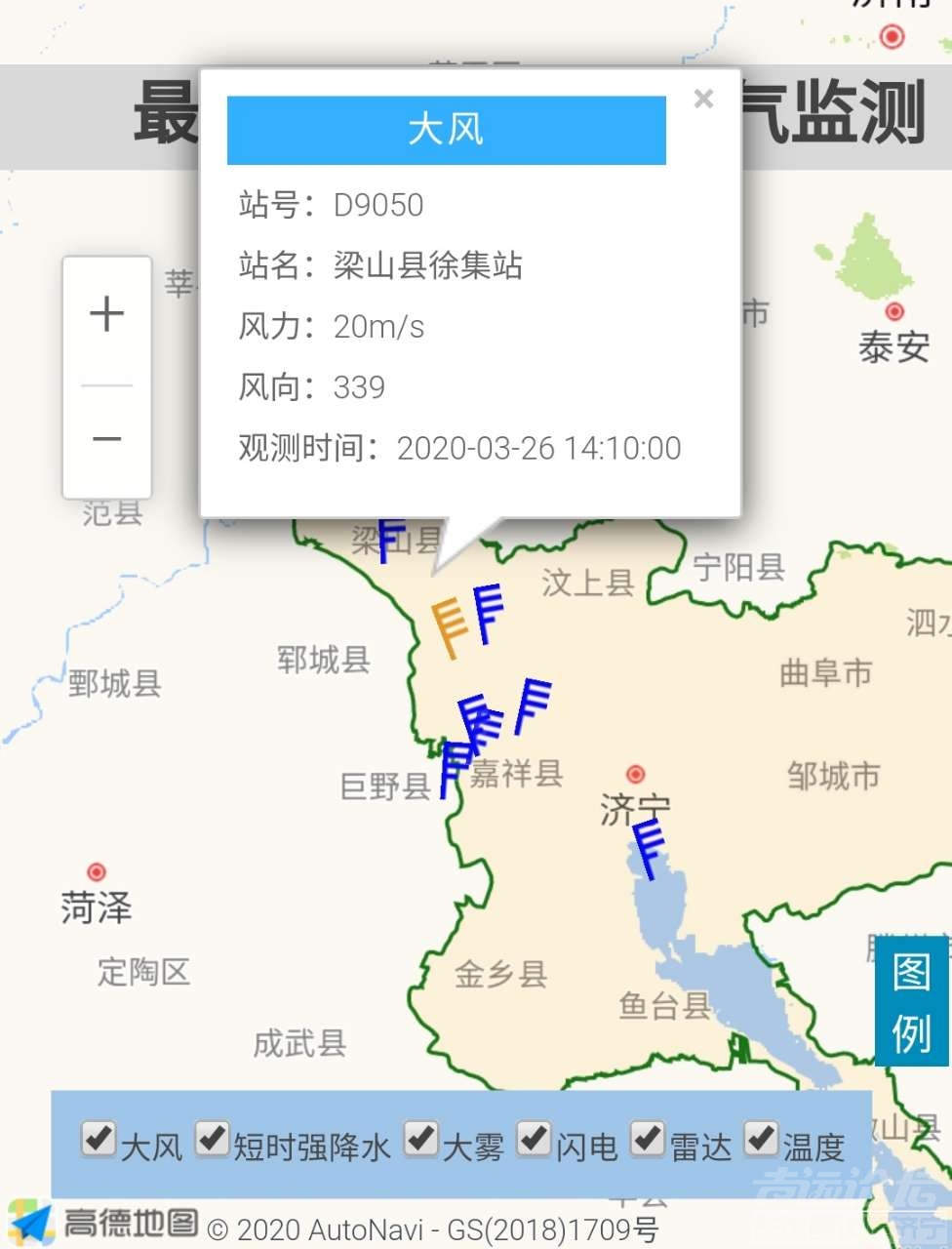Toggle the 短时强降水 checkbox
952x1249 pixels.
tap(212, 1139)
